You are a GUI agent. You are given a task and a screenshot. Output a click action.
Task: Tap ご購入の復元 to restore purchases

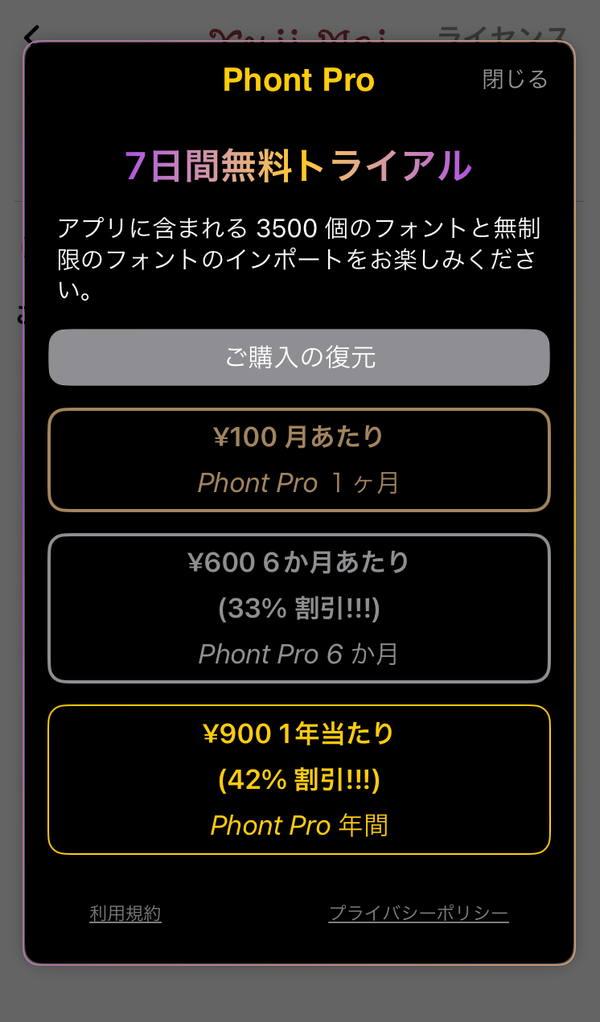[x=299, y=357]
